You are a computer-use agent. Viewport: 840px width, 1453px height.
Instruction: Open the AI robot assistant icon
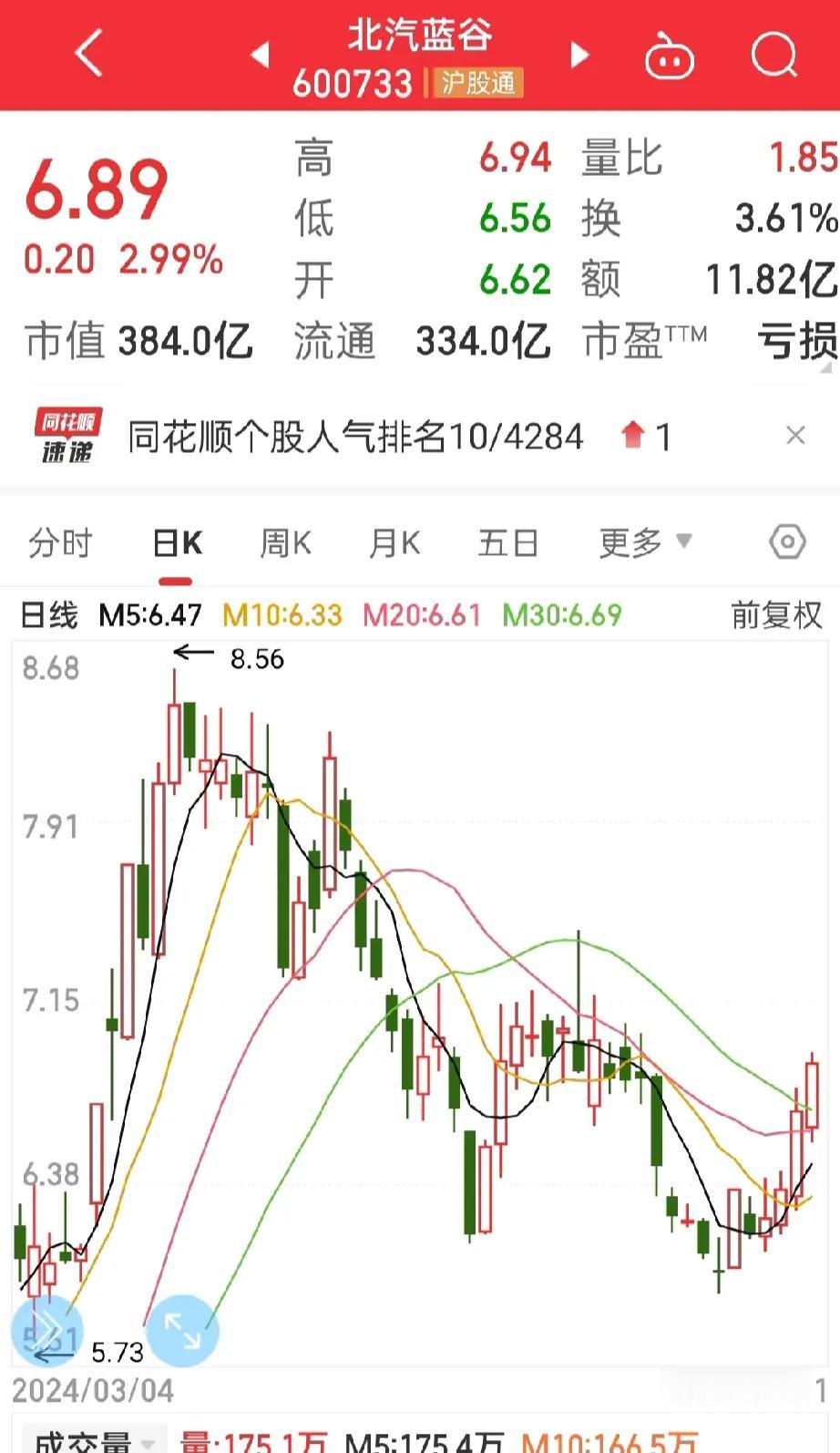(x=670, y=57)
